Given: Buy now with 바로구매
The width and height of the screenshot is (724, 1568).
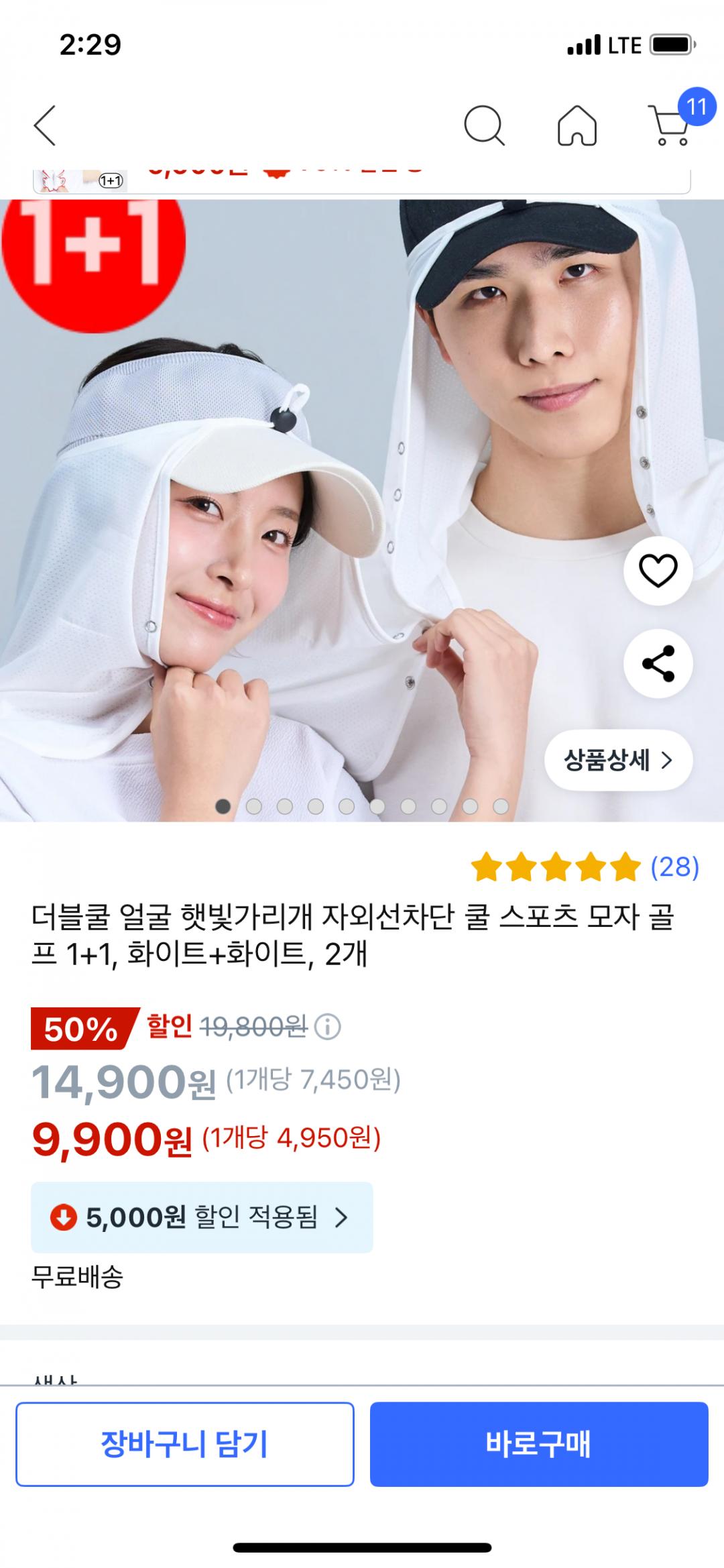Looking at the screenshot, I should 538,1444.
